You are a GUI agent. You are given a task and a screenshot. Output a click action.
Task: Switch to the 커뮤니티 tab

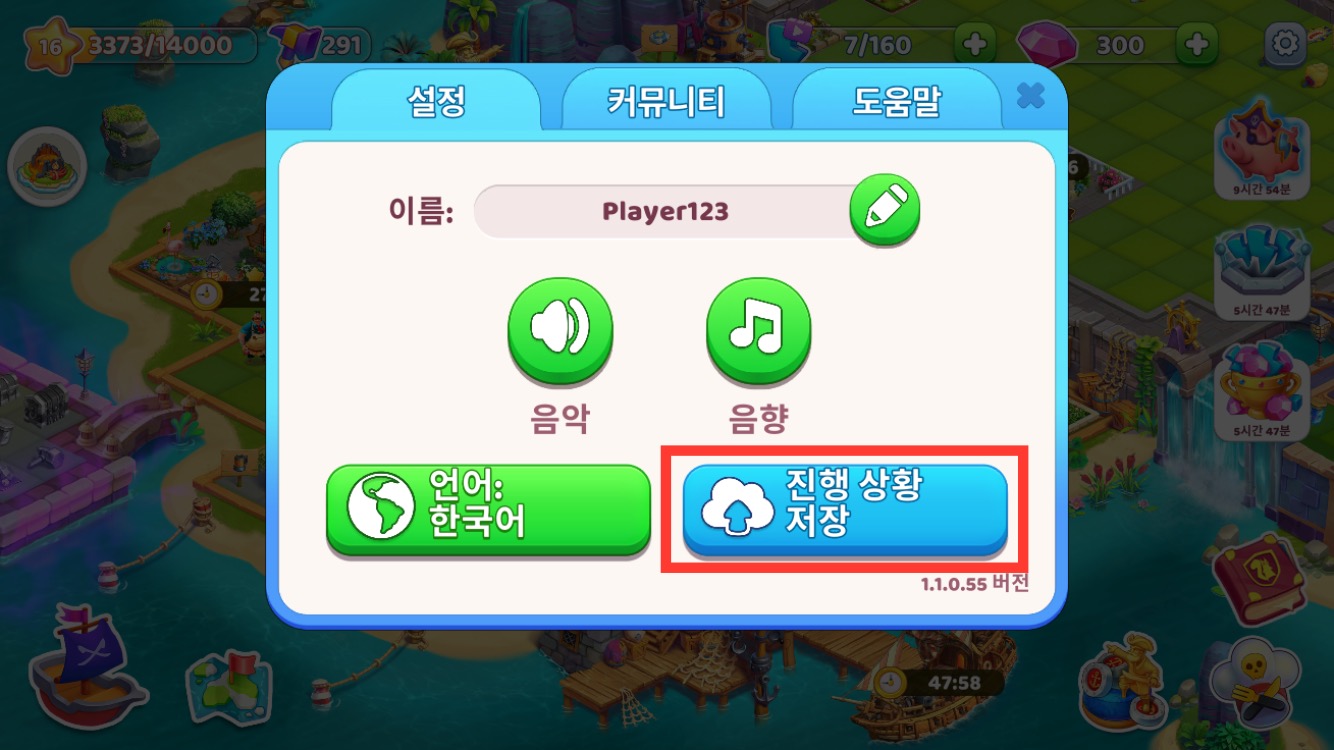pyautogui.click(x=666, y=102)
